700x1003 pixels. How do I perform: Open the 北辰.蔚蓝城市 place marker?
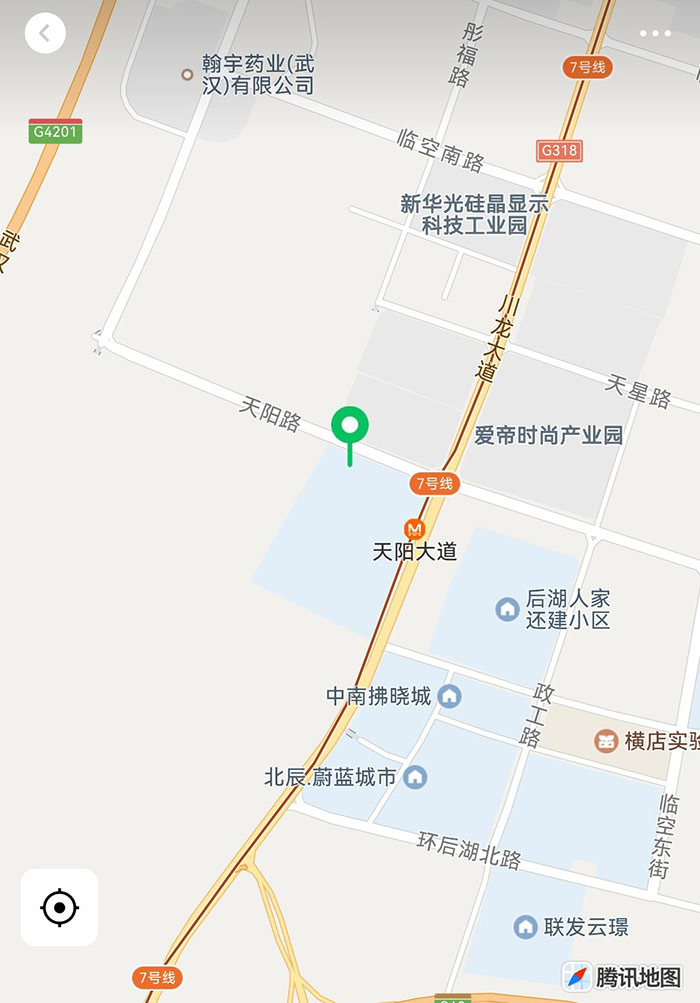click(x=415, y=776)
